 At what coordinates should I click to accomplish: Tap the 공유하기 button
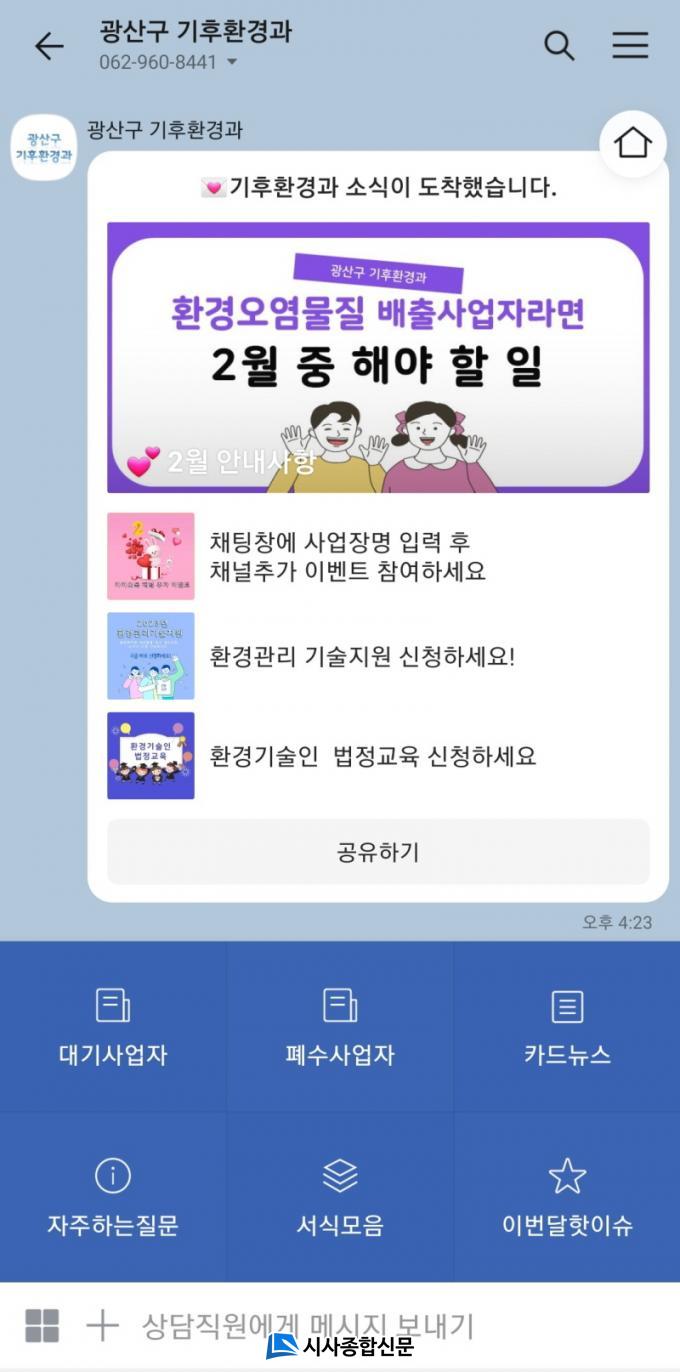tap(378, 852)
